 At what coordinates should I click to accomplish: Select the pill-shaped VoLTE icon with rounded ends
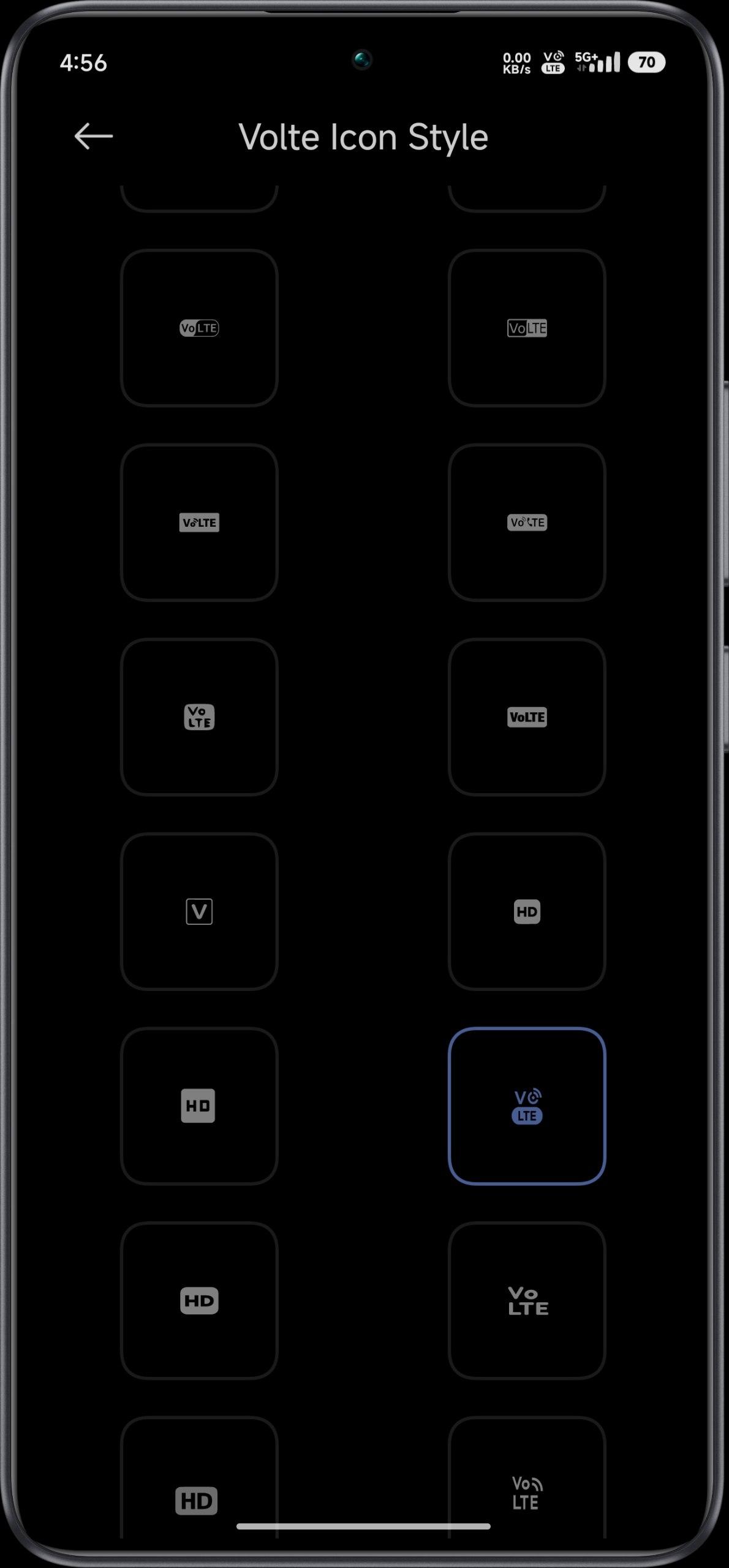pyautogui.click(x=199, y=328)
